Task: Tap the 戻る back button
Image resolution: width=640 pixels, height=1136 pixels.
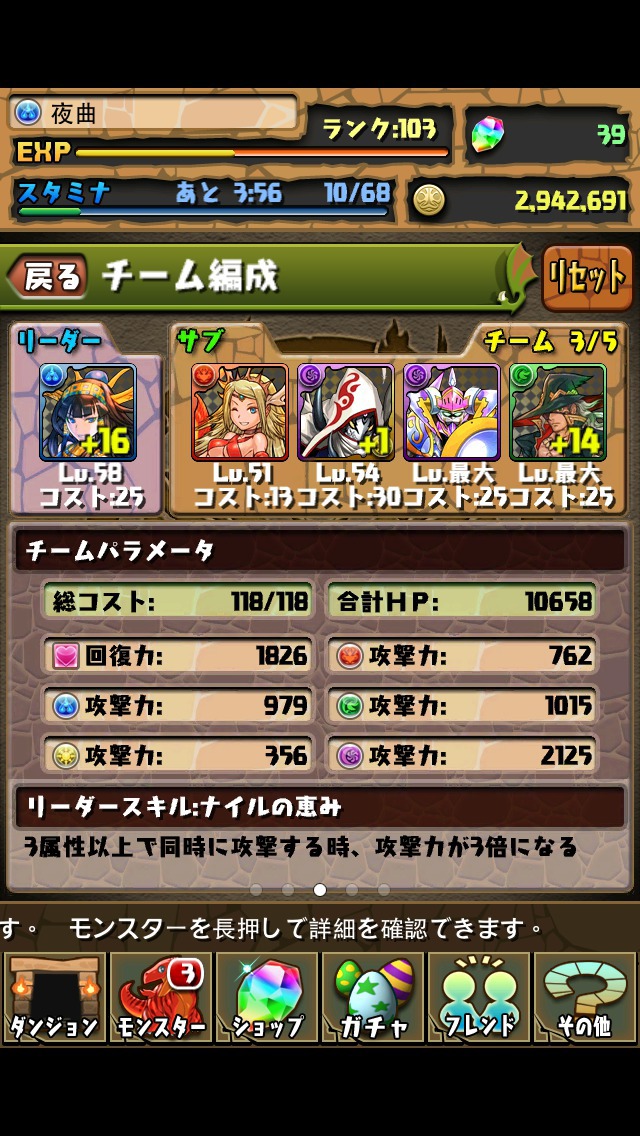Action: [x=48, y=277]
